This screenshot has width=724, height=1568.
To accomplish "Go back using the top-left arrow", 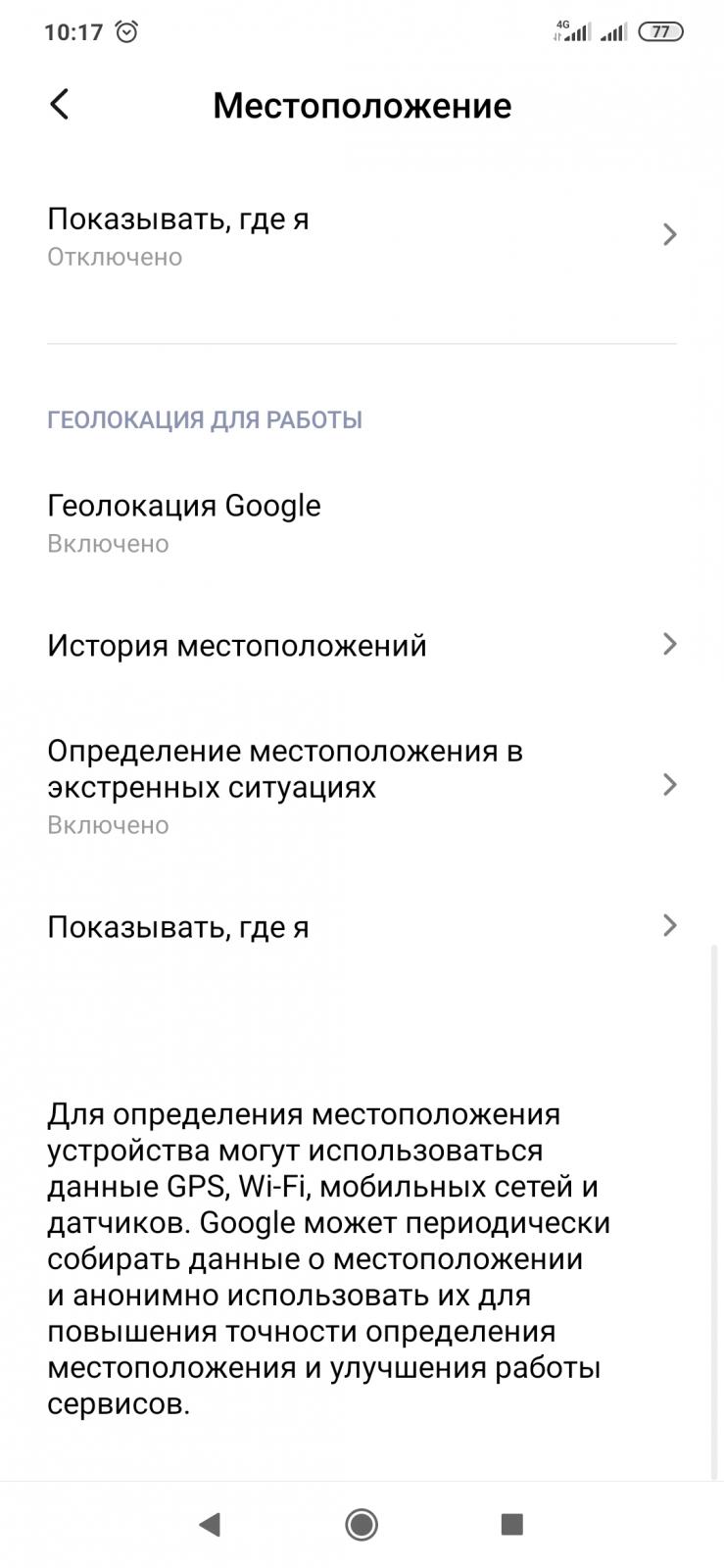I will point(60,104).
